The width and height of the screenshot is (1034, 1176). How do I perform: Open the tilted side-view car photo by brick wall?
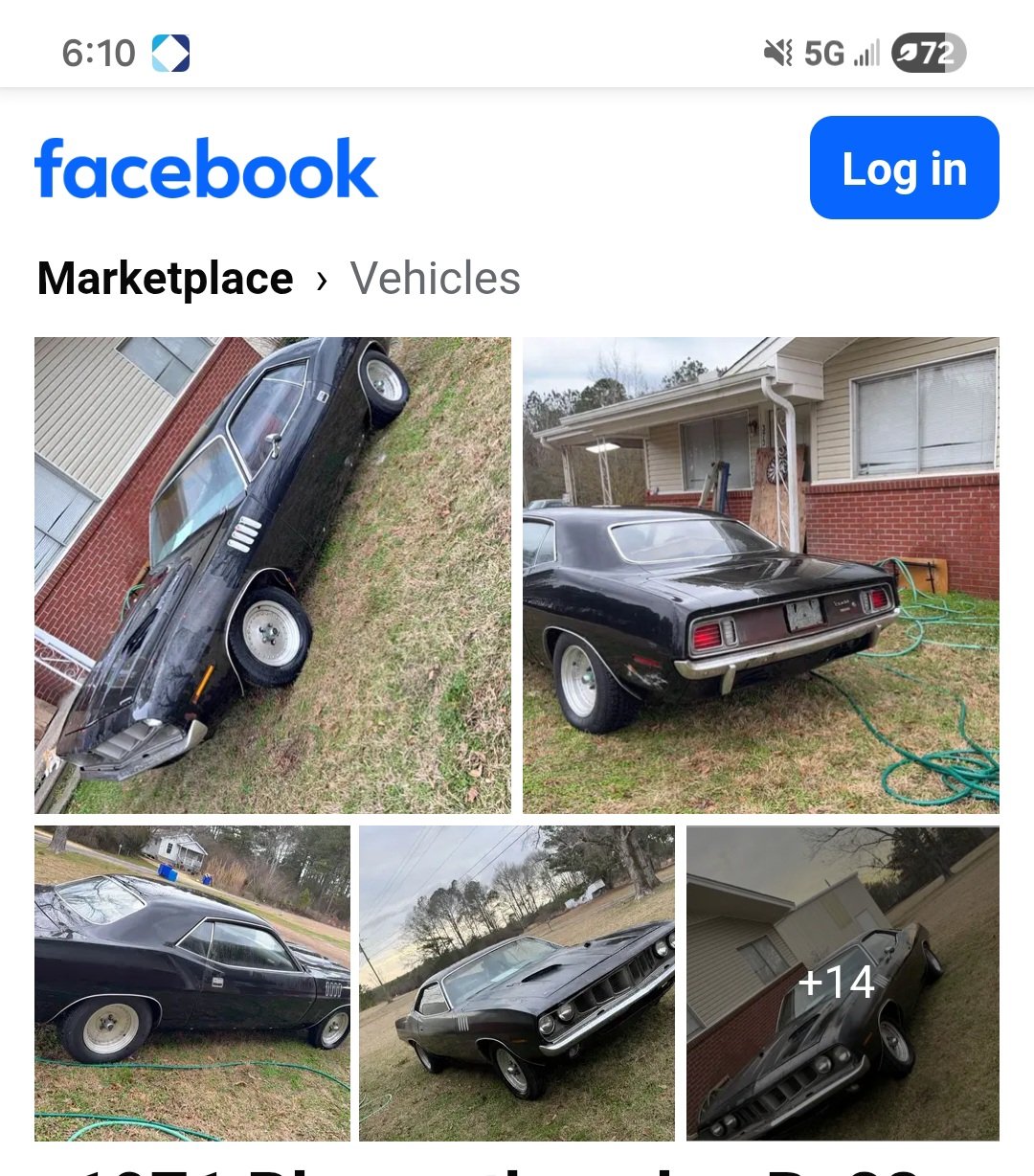pyautogui.click(x=273, y=575)
